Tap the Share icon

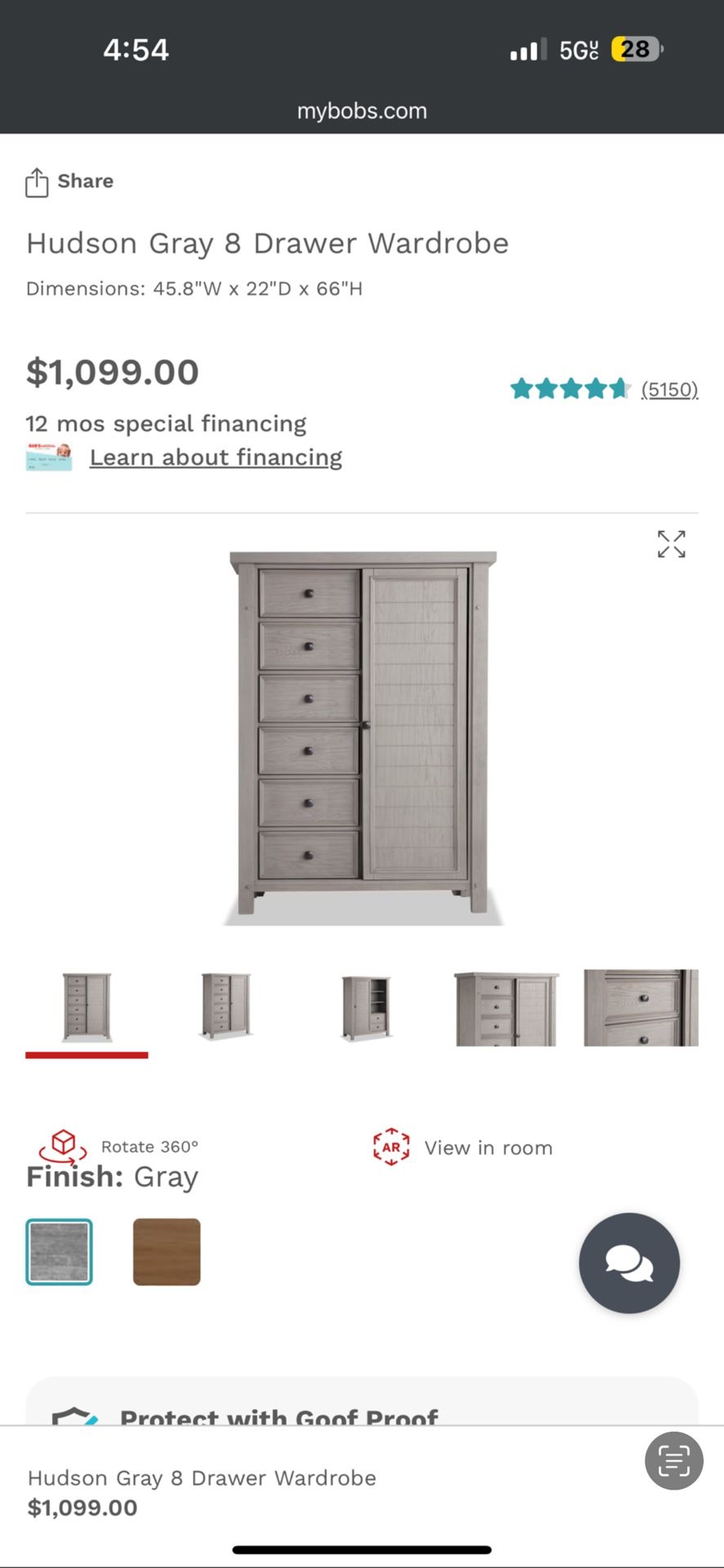click(x=36, y=181)
